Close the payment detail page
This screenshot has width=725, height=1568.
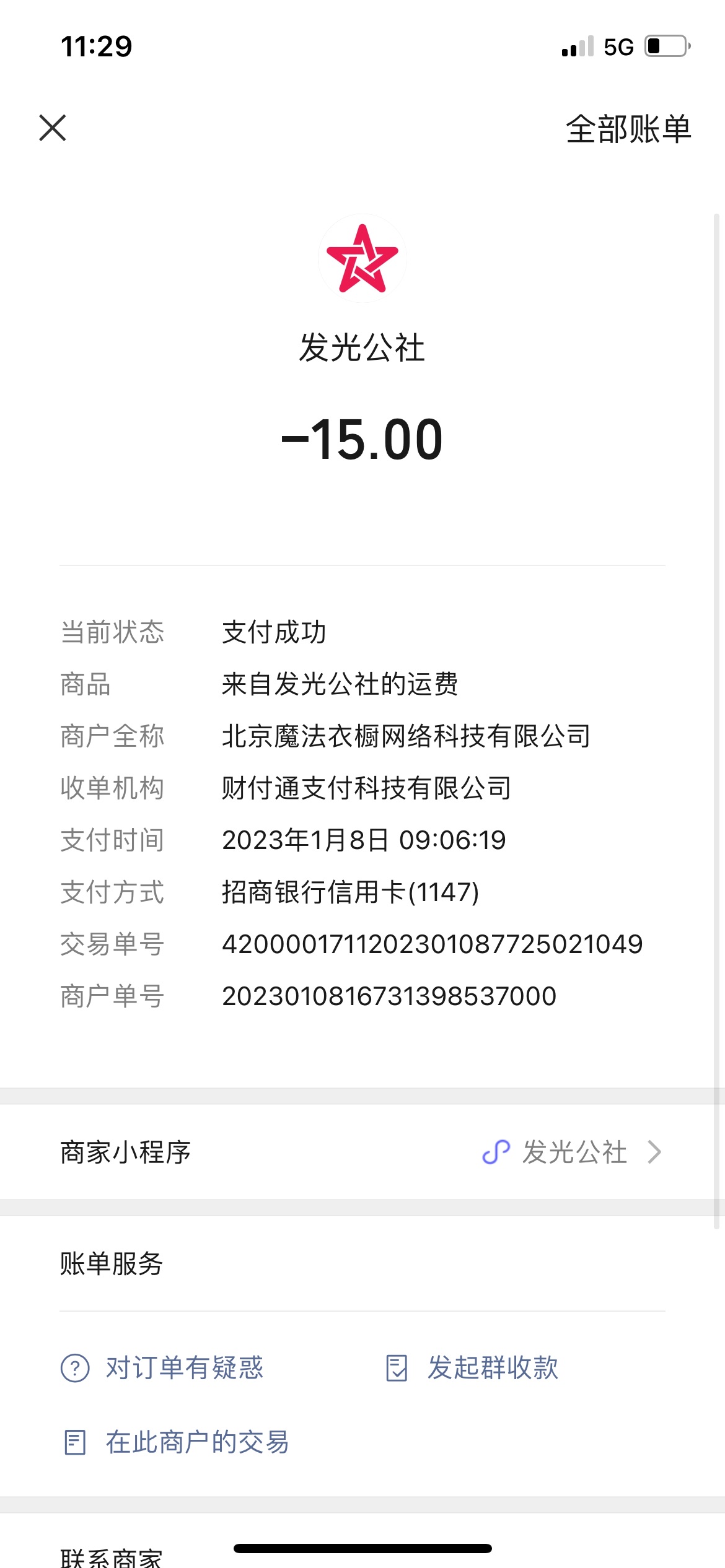[x=53, y=128]
